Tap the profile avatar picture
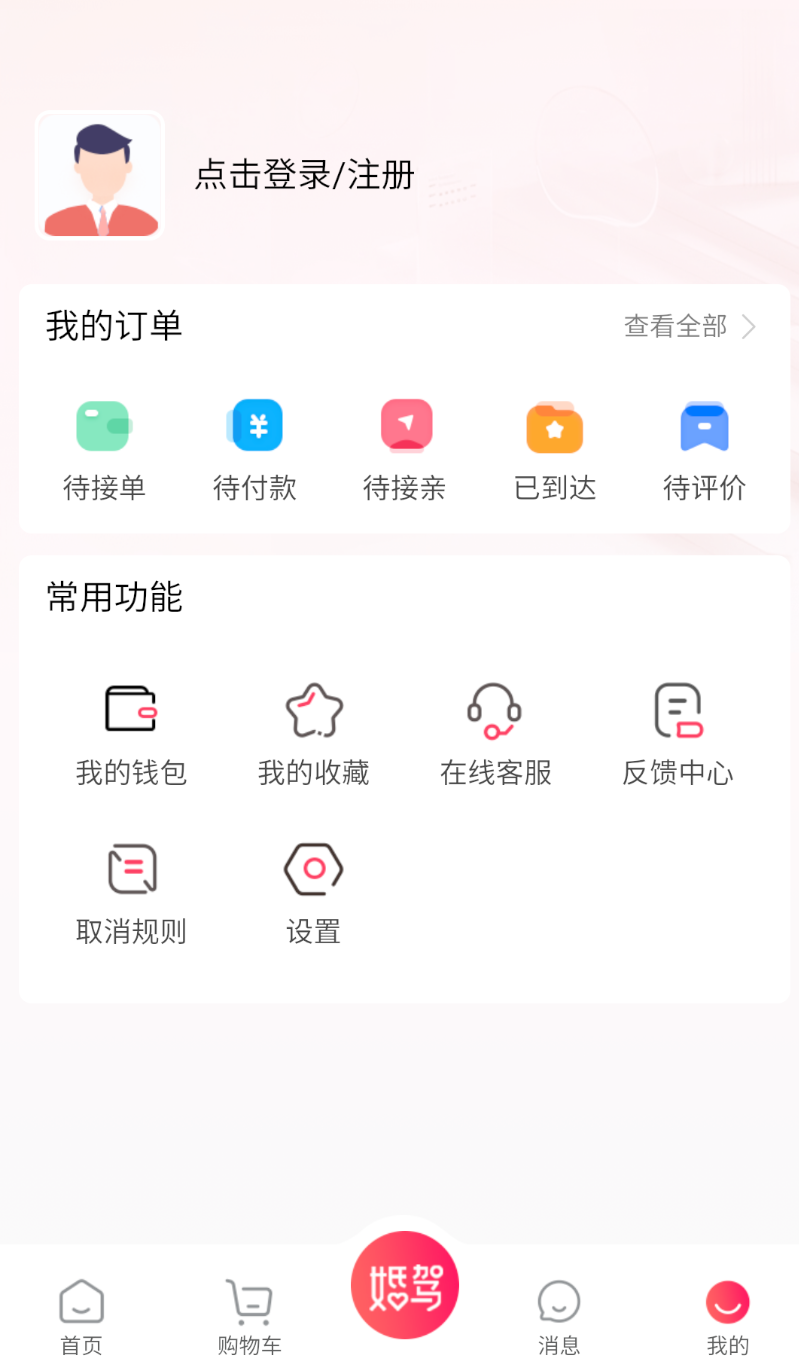This screenshot has width=799, height=1370. tap(100, 175)
